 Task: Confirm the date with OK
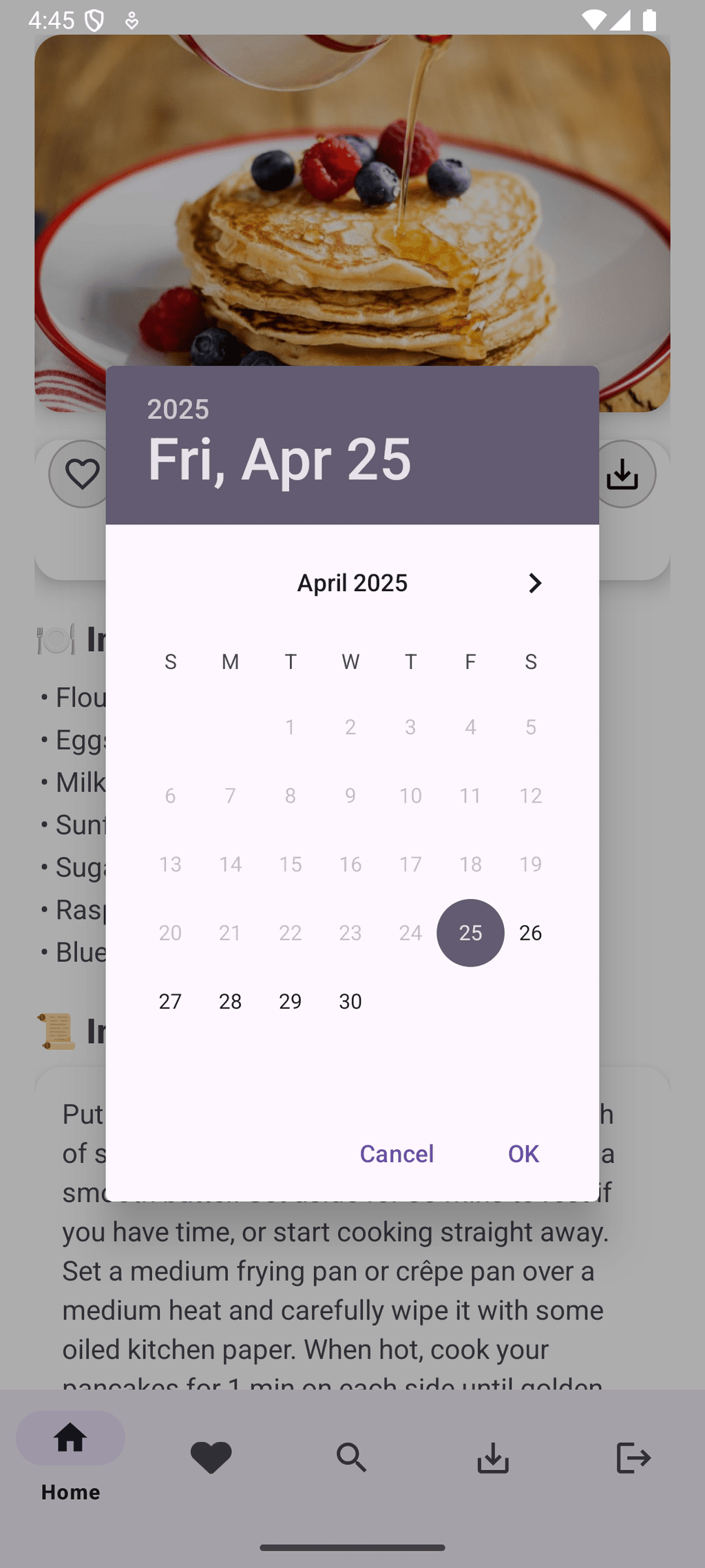[x=523, y=1153]
